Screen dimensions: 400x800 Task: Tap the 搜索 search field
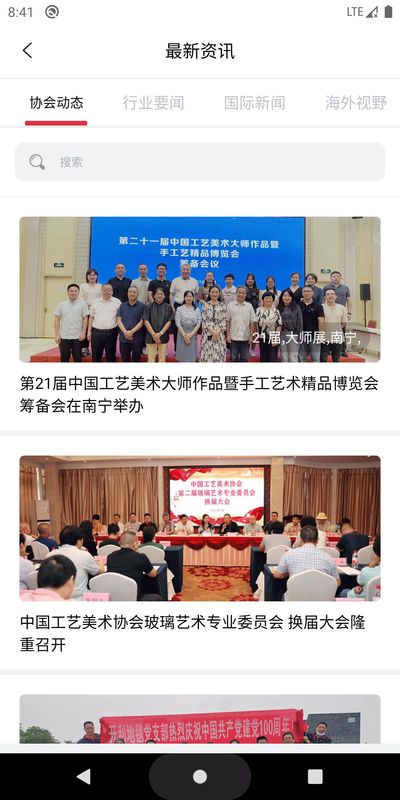coord(200,162)
